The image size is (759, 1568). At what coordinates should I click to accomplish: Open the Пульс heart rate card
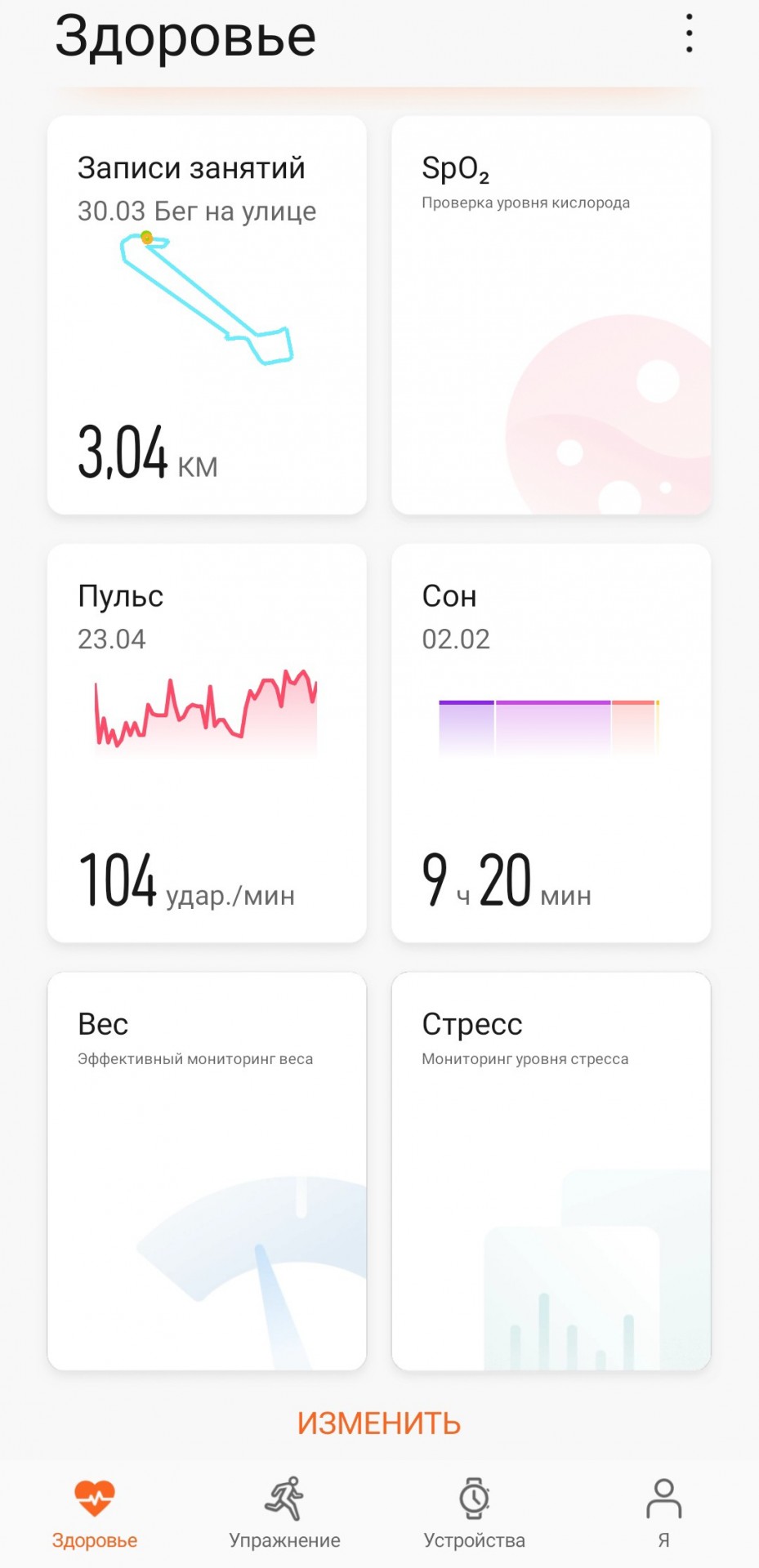point(207,743)
